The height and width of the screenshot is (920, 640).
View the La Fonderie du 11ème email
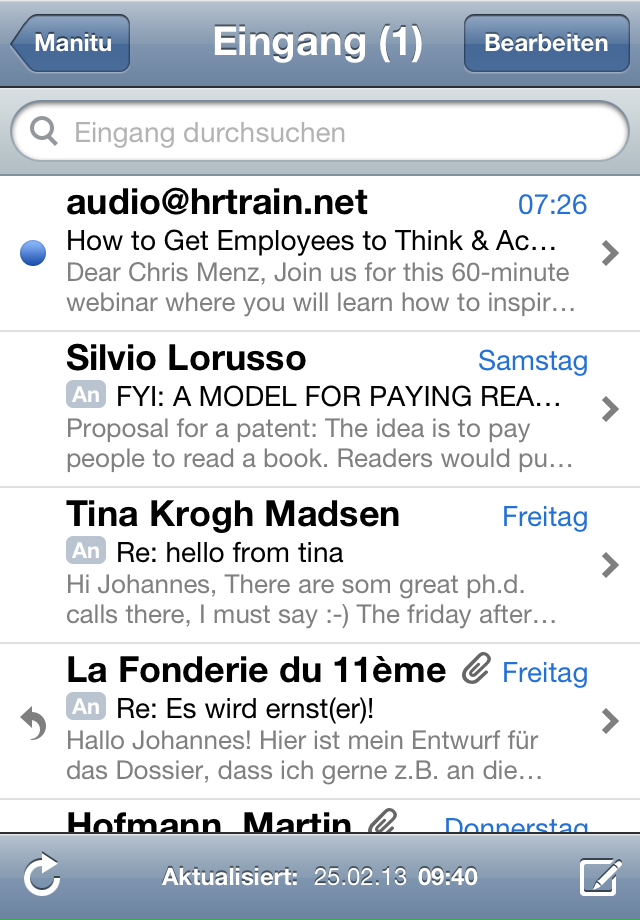[320, 722]
